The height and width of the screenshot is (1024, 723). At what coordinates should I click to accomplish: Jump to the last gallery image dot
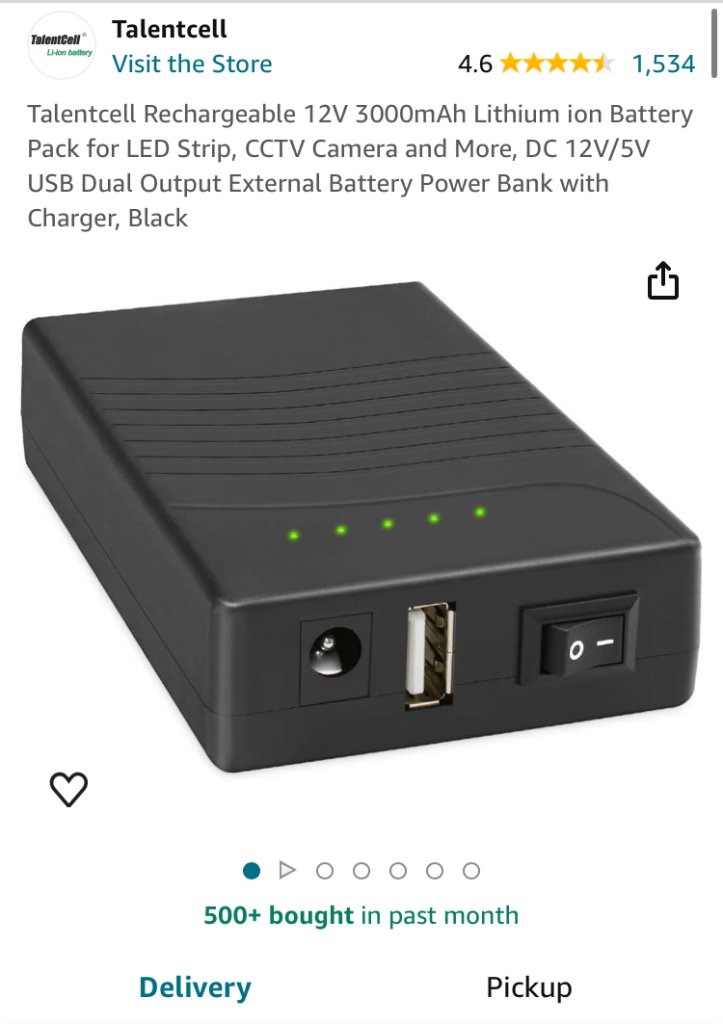pyautogui.click(x=471, y=870)
